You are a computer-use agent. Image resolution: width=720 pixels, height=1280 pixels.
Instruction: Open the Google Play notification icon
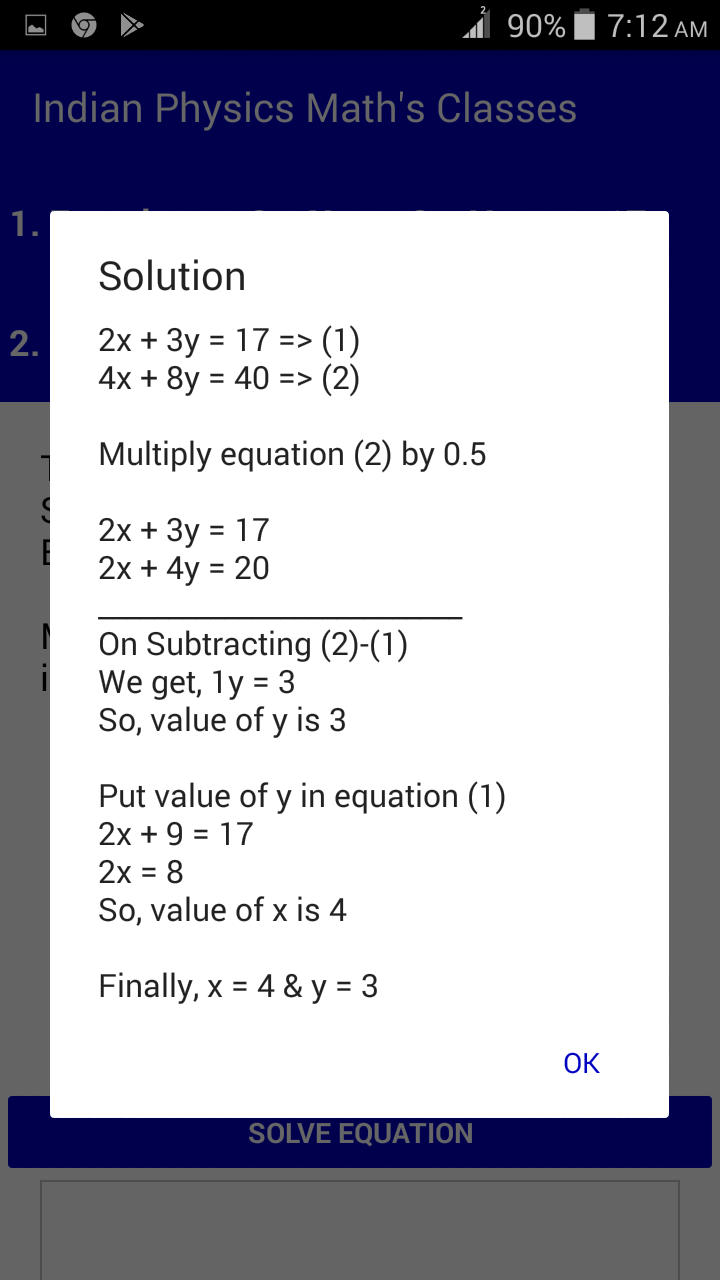pyautogui.click(x=133, y=25)
